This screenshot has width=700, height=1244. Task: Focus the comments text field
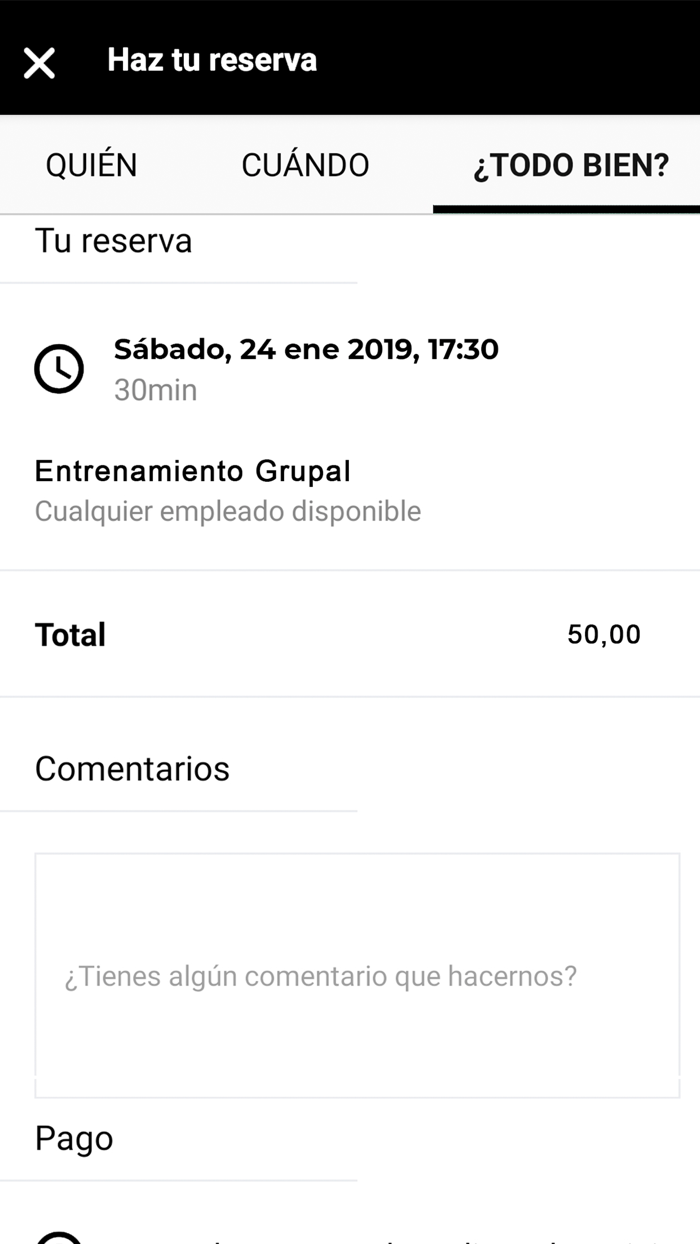coord(357,975)
